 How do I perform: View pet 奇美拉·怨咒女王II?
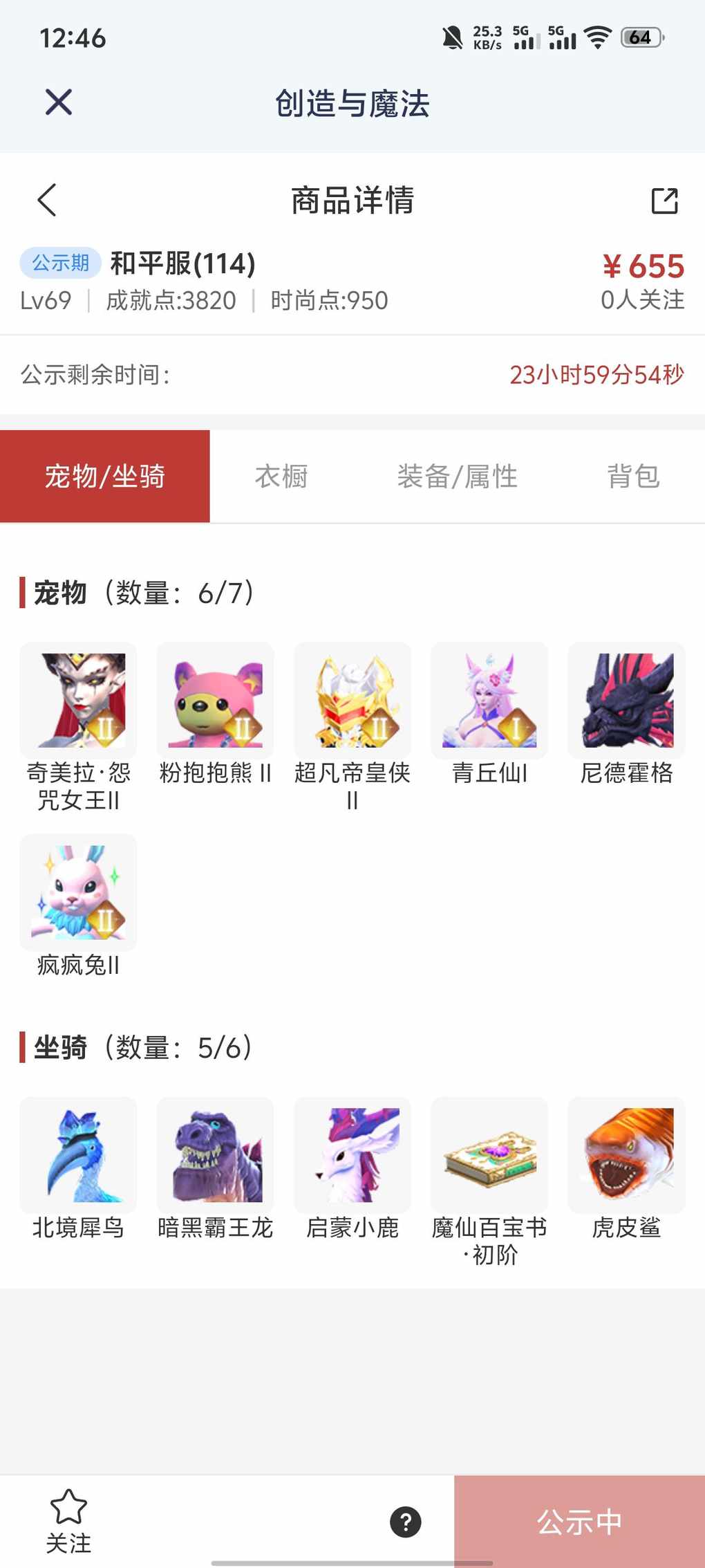tap(78, 701)
